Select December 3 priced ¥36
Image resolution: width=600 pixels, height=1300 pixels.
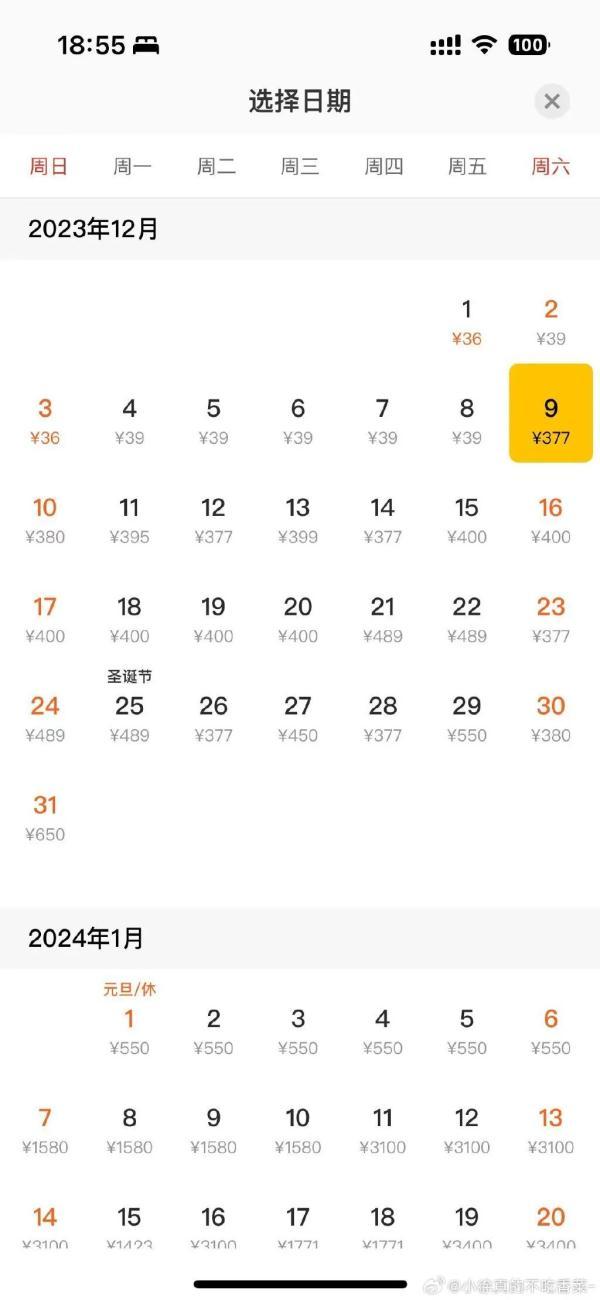tap(45, 421)
